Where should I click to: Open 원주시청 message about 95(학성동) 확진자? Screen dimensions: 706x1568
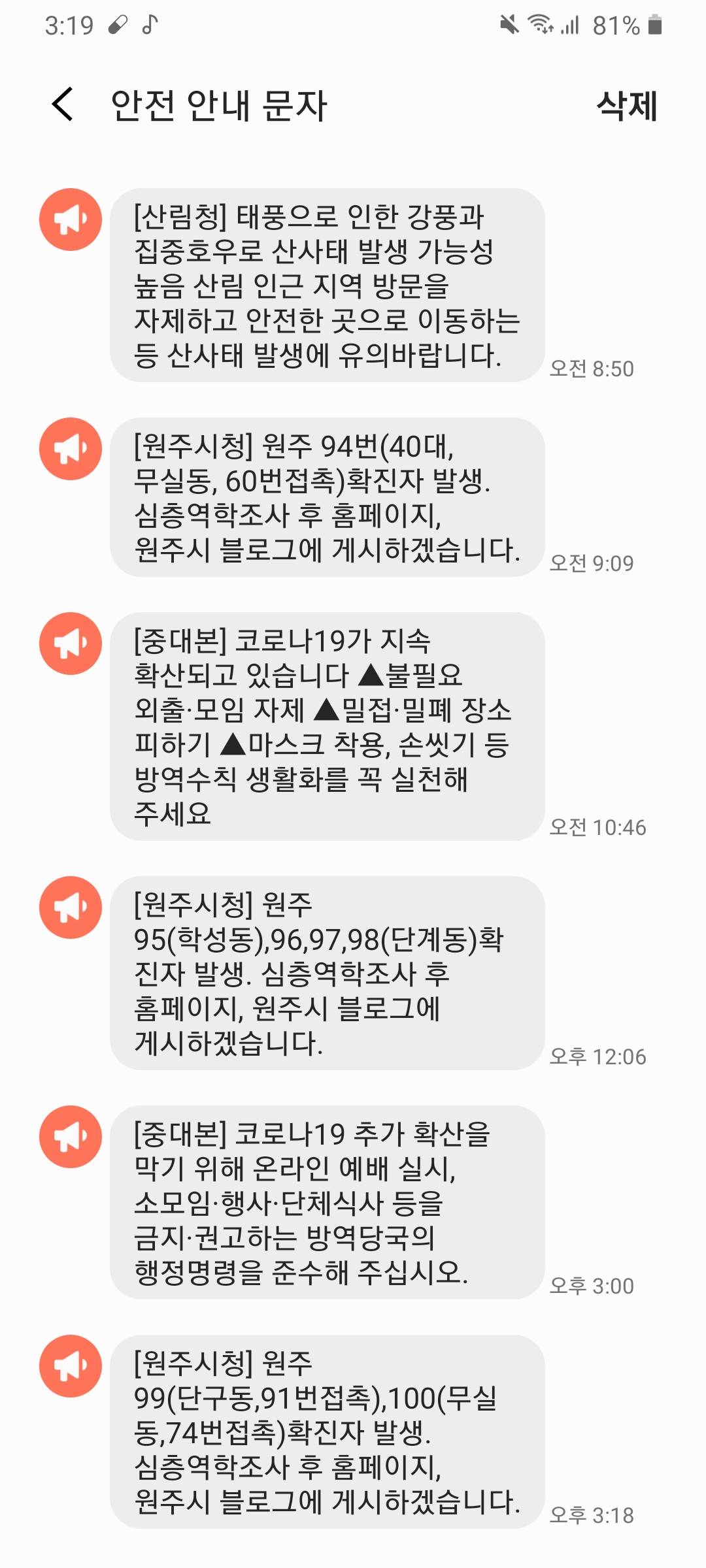click(x=328, y=973)
